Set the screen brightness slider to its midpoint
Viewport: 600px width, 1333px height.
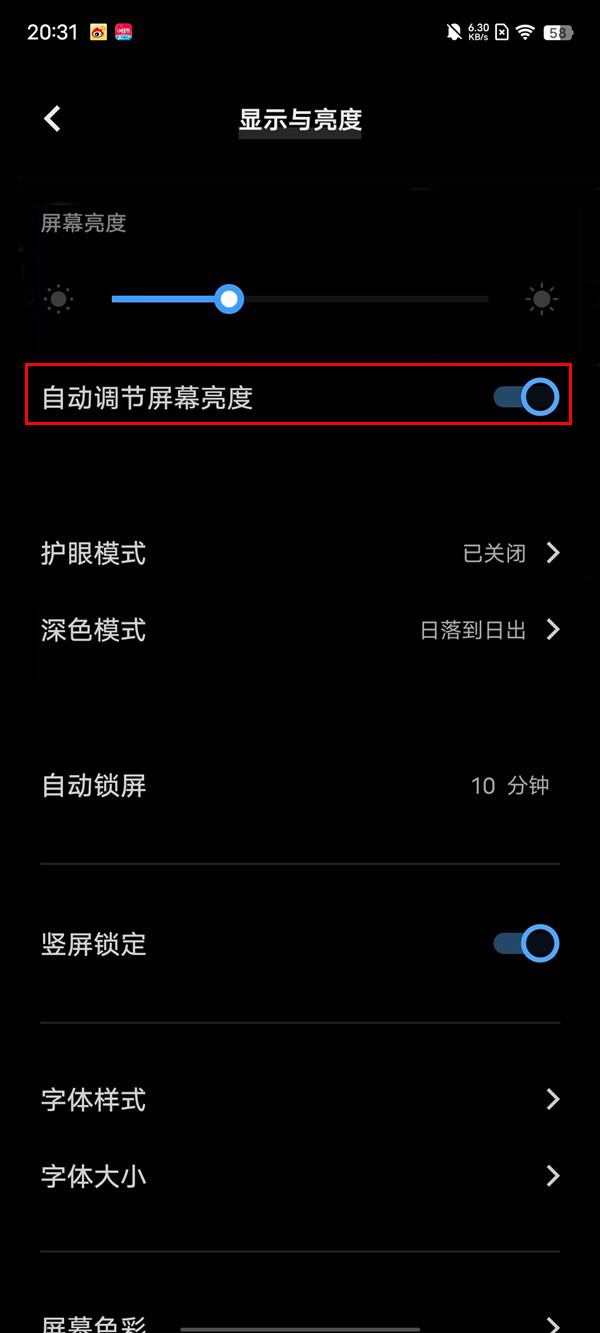[300, 299]
